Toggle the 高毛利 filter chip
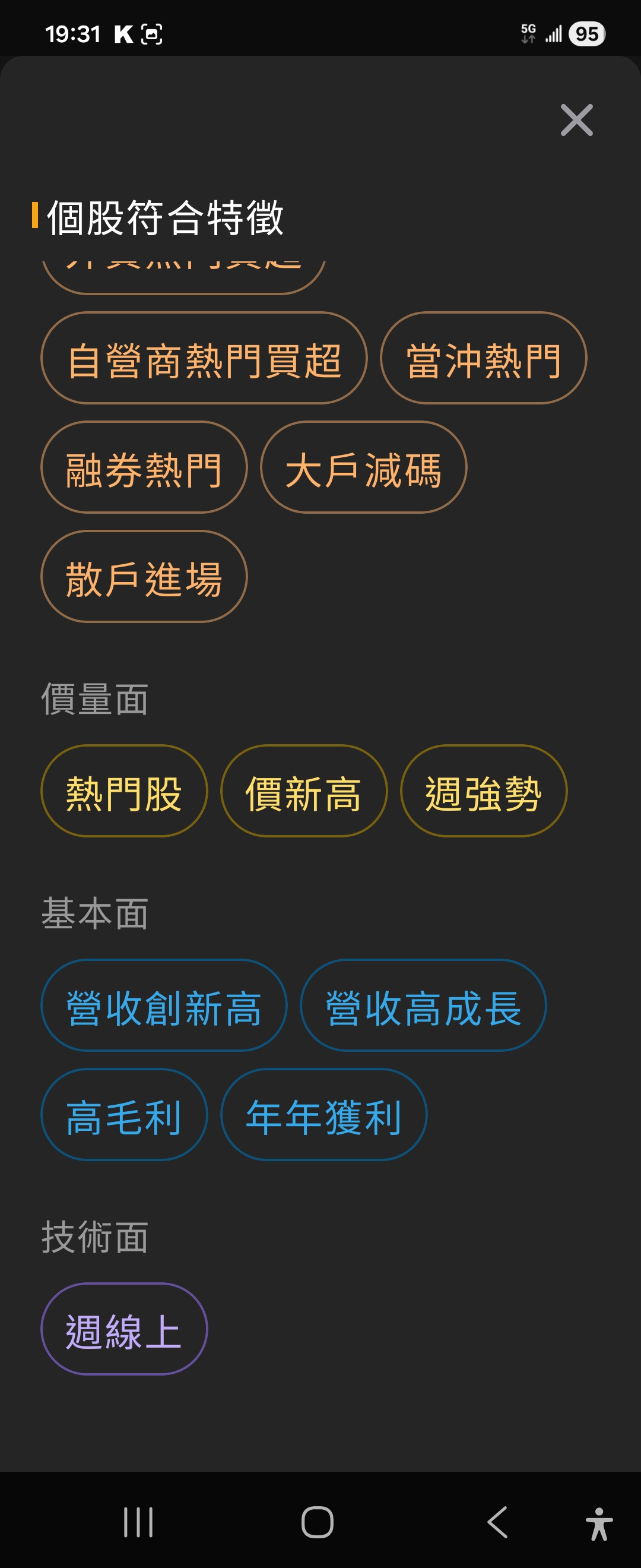The height and width of the screenshot is (1568, 641). click(123, 1114)
